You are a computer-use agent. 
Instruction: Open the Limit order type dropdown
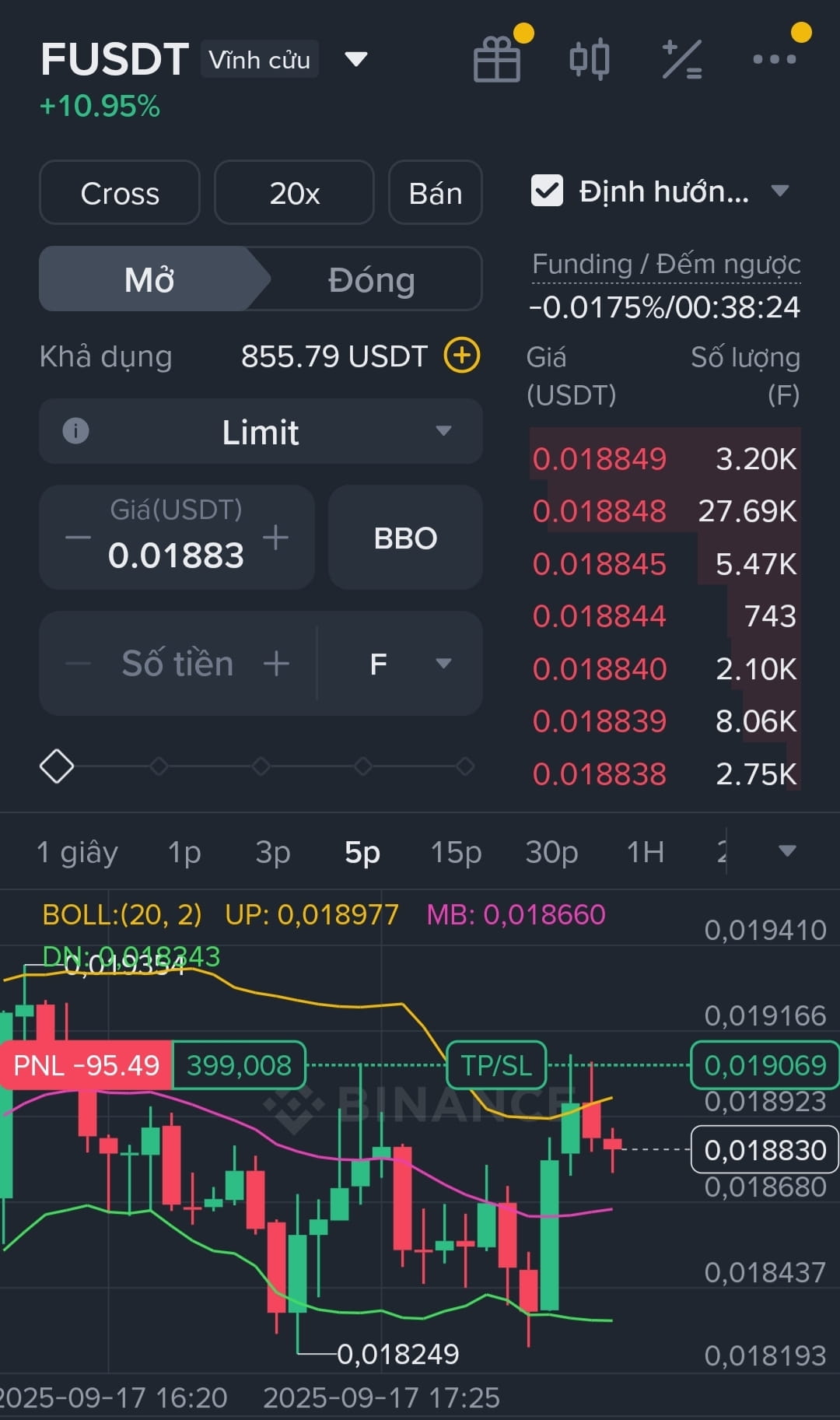tap(261, 432)
